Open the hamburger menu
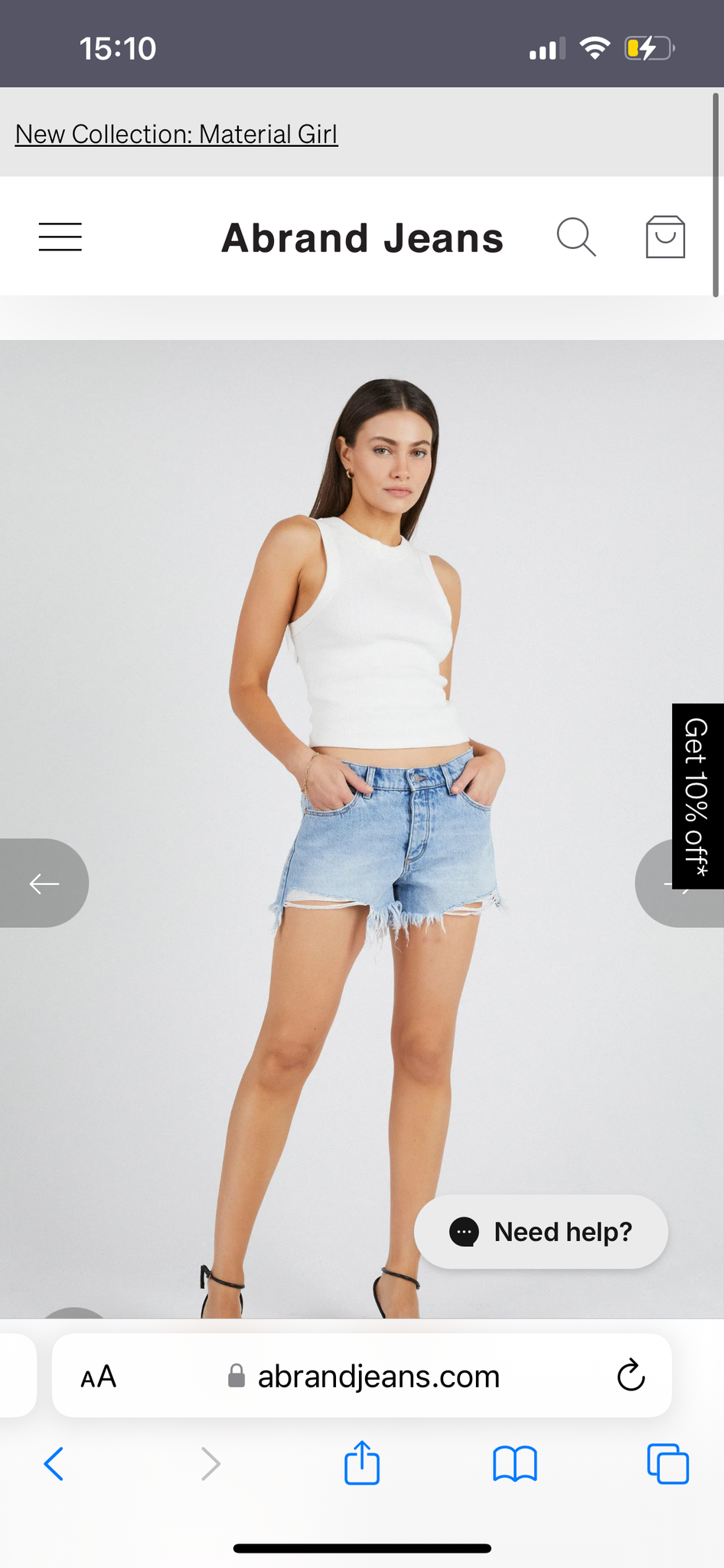The height and width of the screenshot is (1568, 724). (60, 237)
